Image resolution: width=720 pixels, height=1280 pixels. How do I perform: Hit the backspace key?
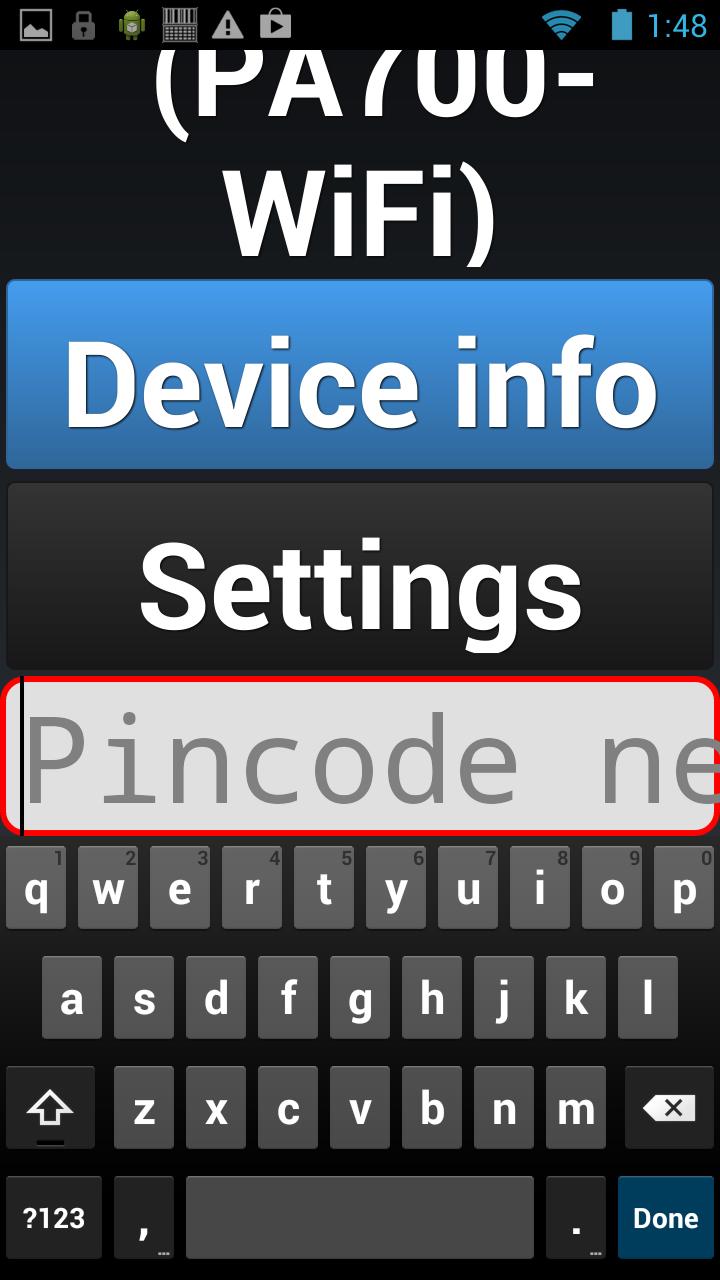(x=669, y=1108)
